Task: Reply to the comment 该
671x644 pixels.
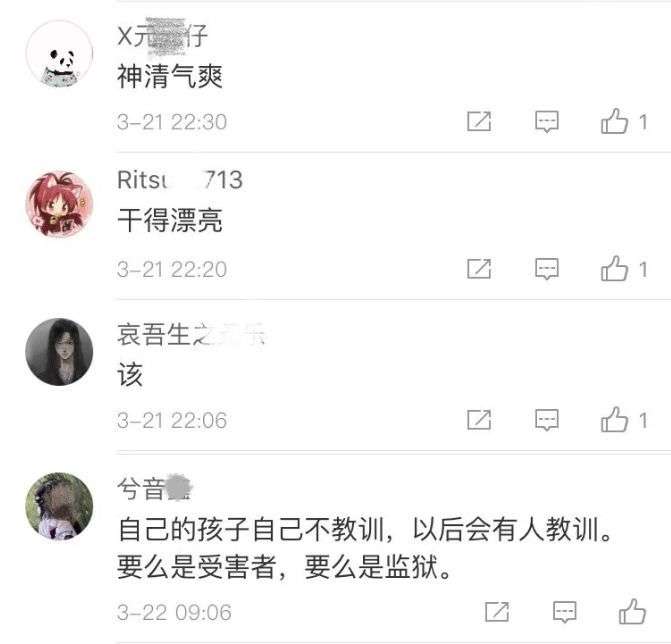Action: click(x=546, y=420)
